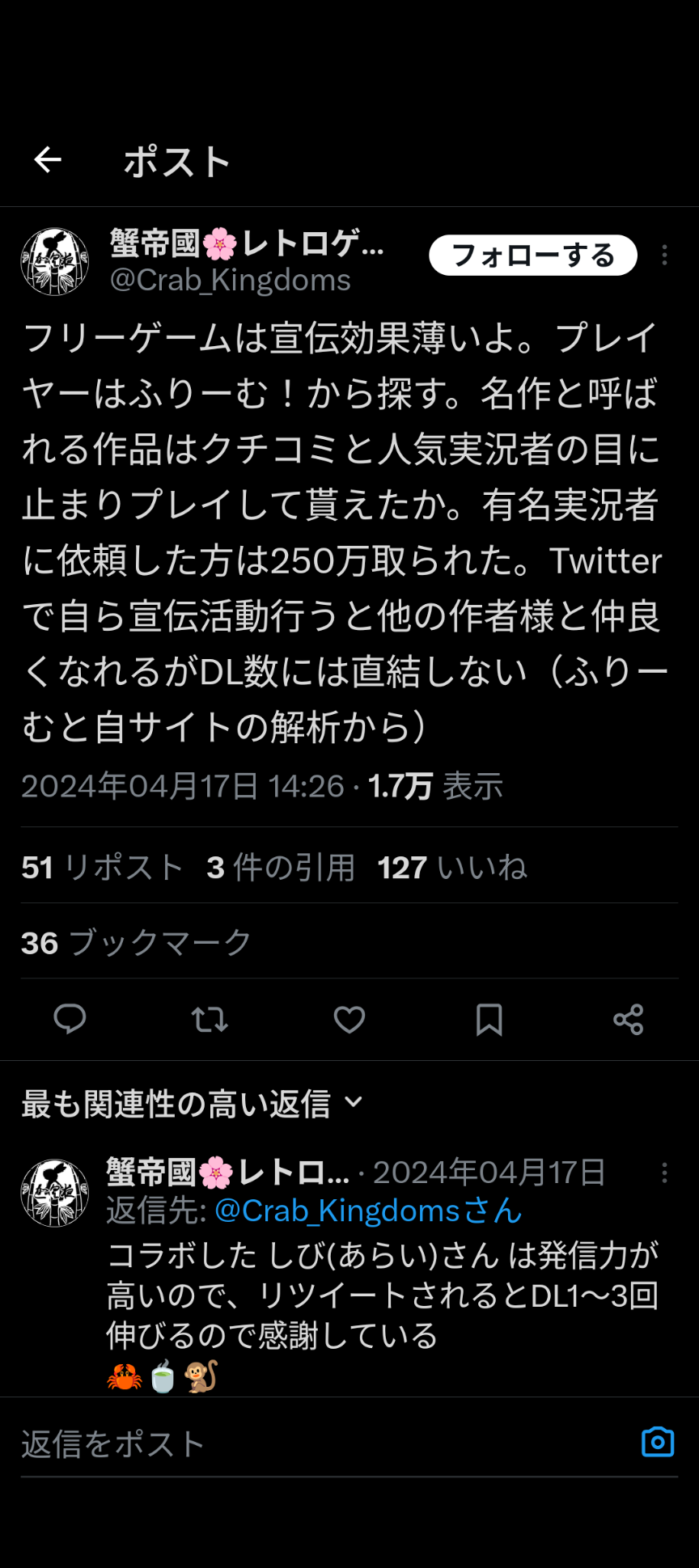Open overflow menu on the reply post
The height and width of the screenshot is (1568, 699).
point(664,1173)
